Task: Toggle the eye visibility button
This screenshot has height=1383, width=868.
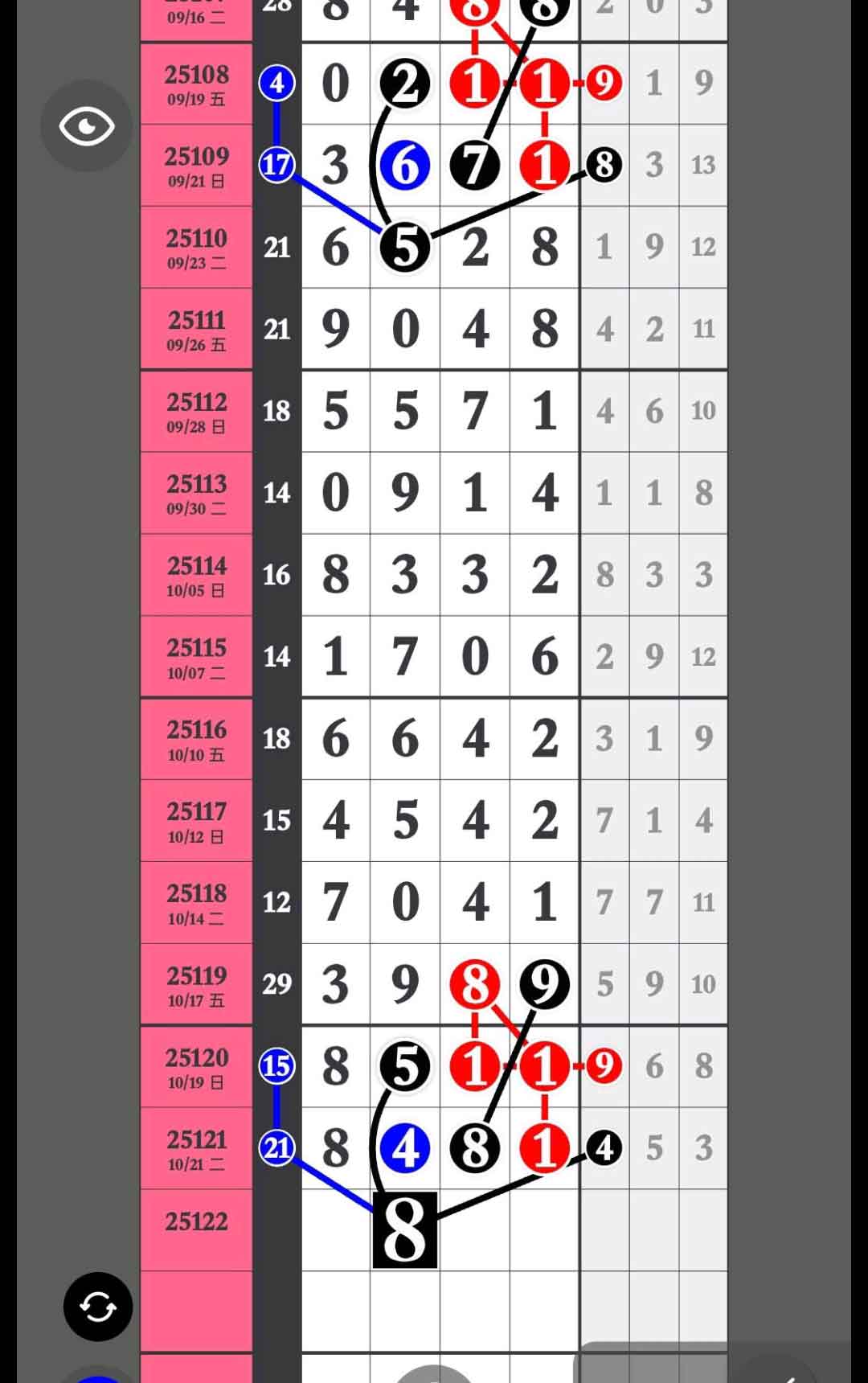Action: [87, 126]
